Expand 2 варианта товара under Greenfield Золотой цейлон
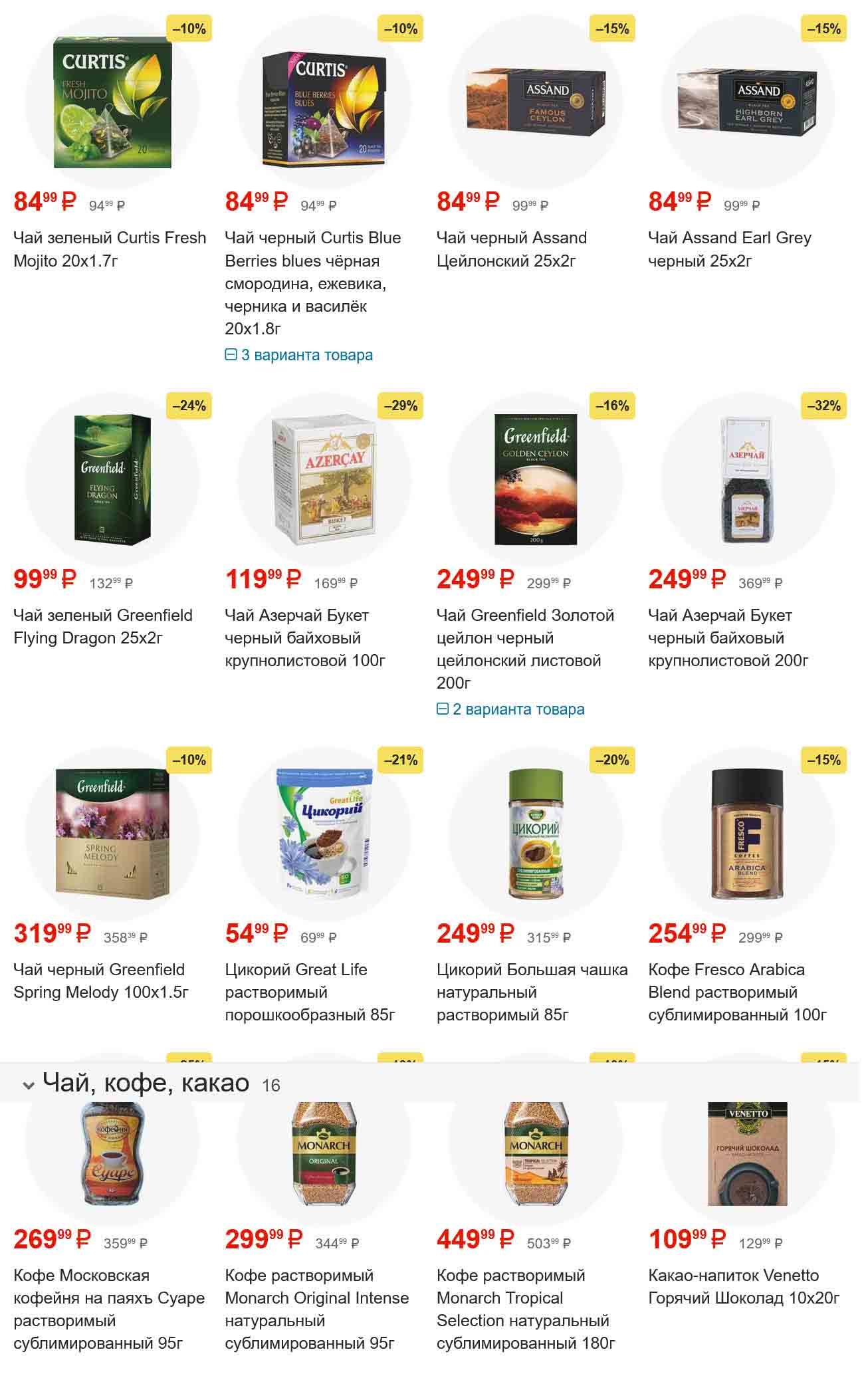 [x=510, y=709]
